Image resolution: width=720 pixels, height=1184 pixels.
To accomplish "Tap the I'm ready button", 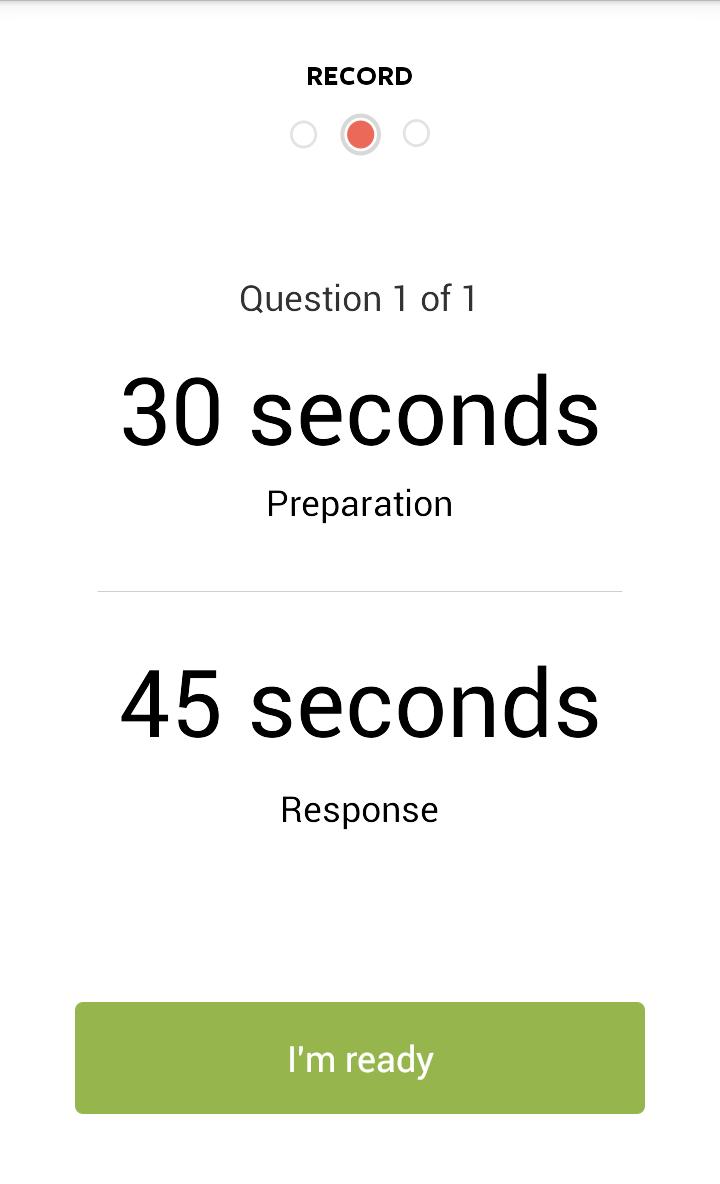I will point(360,1058).
